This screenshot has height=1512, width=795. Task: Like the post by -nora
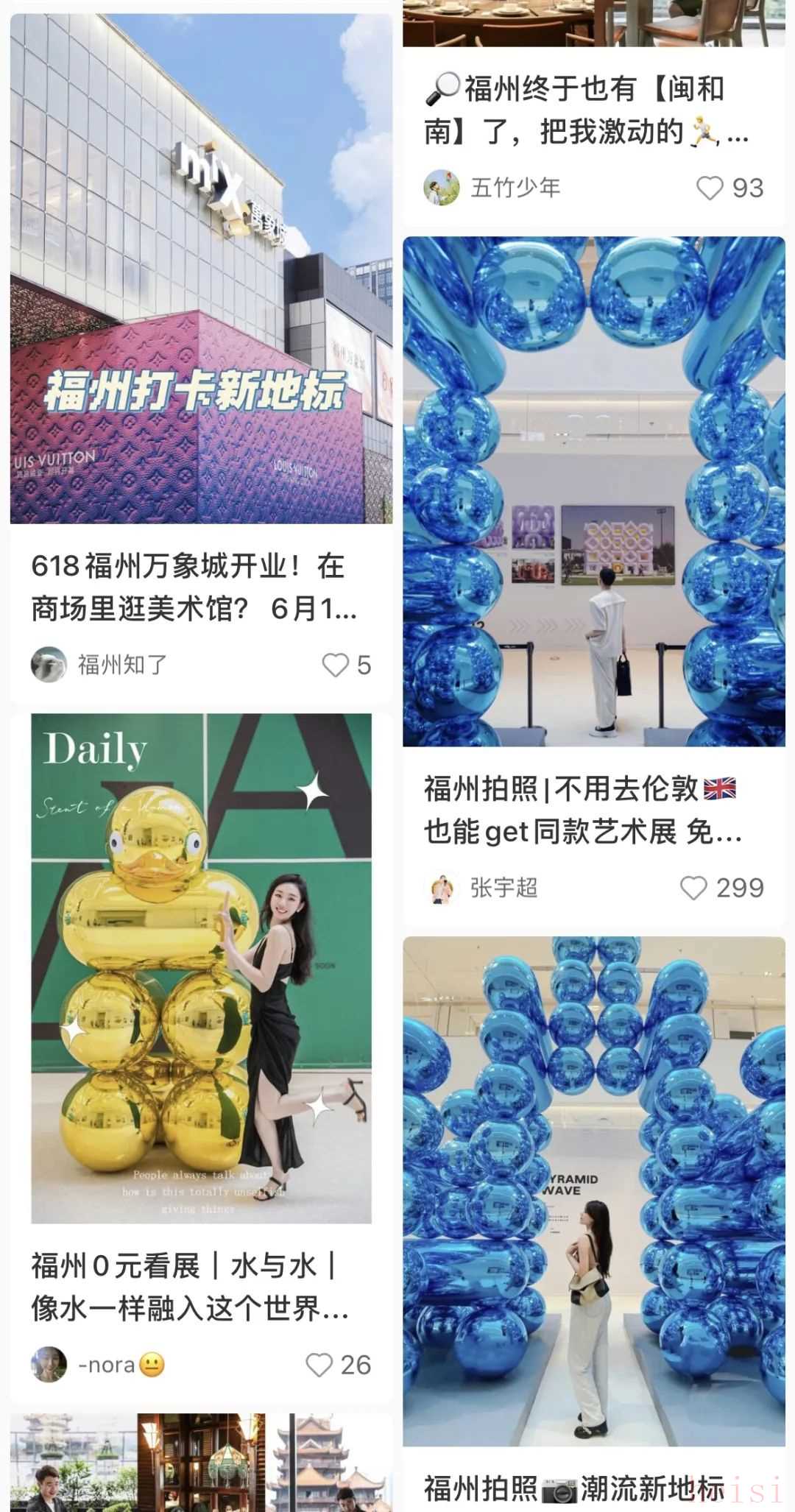point(319,1365)
